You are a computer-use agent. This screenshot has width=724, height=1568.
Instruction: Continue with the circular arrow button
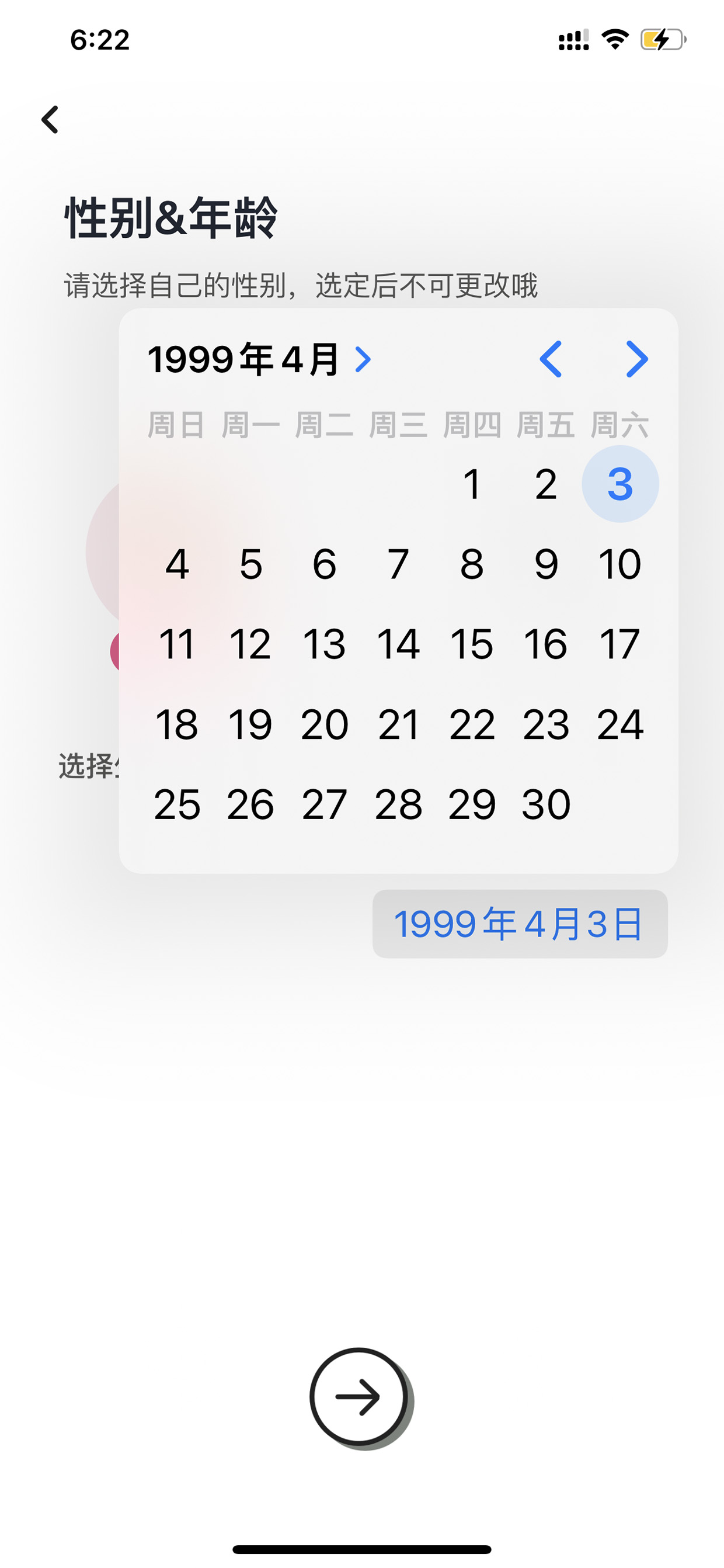(x=359, y=1396)
